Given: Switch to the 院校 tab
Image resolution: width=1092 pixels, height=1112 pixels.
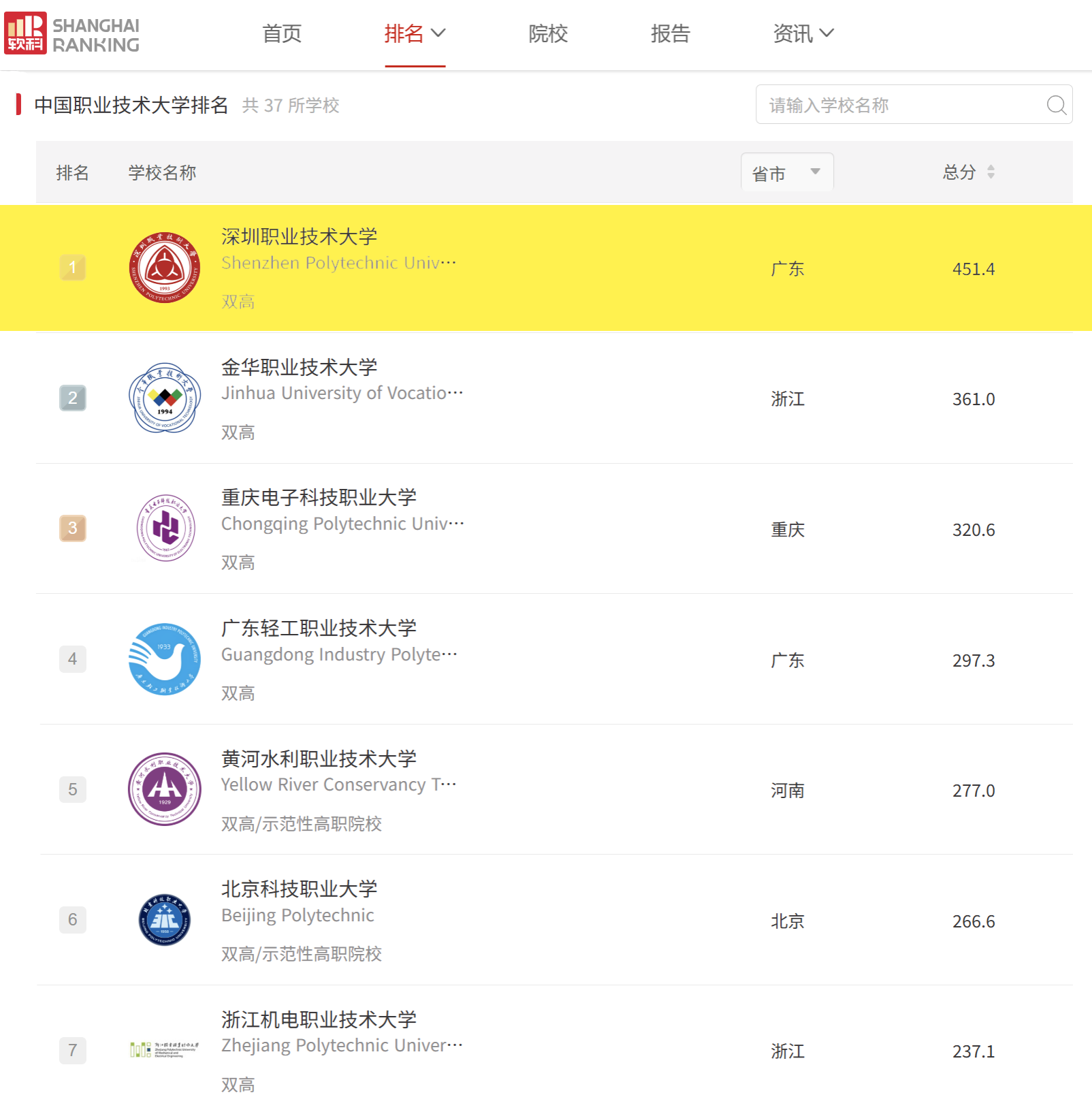Looking at the screenshot, I should 548,33.
